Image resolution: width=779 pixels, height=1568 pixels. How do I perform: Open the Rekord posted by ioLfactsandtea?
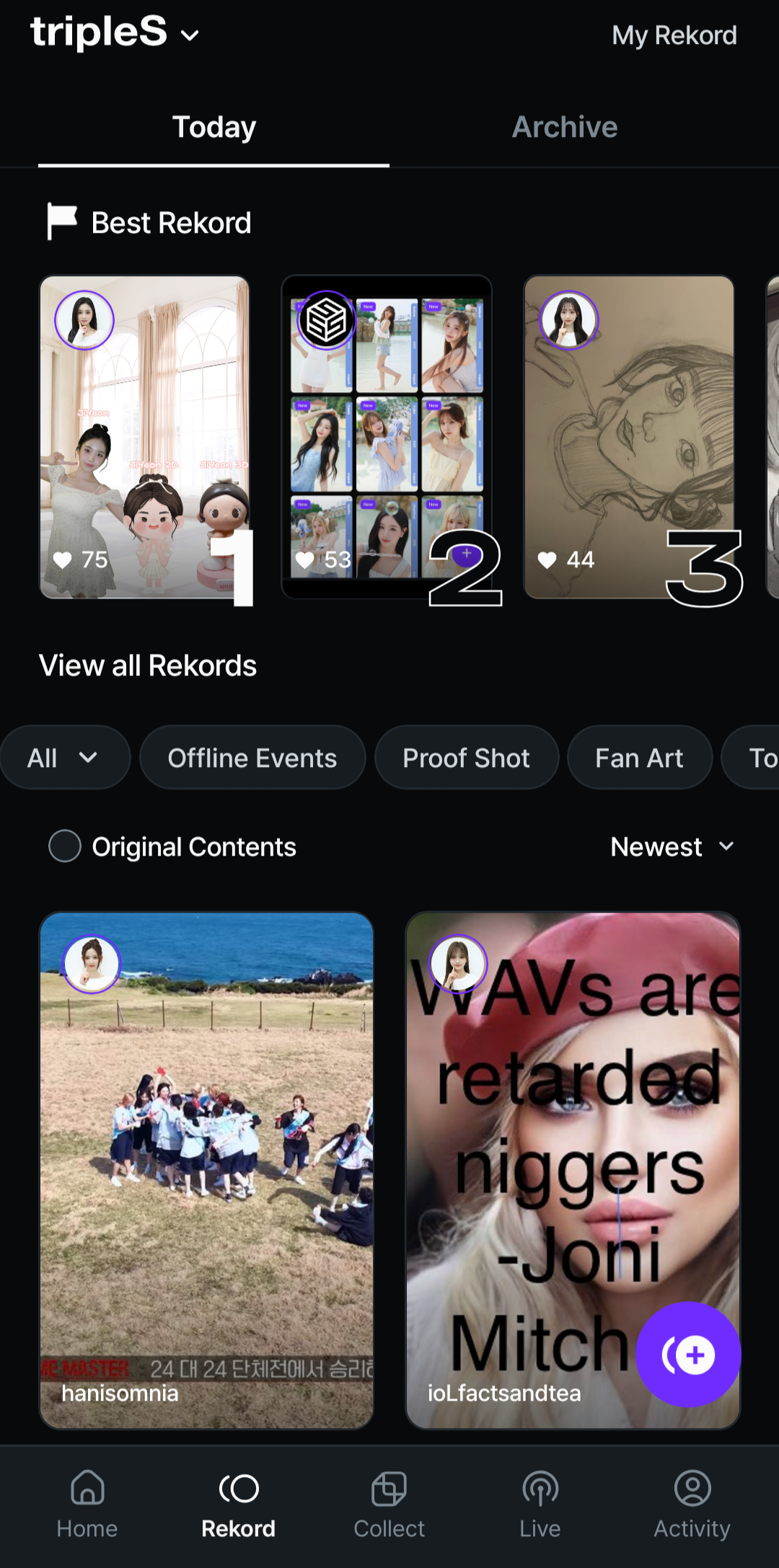tap(573, 1170)
